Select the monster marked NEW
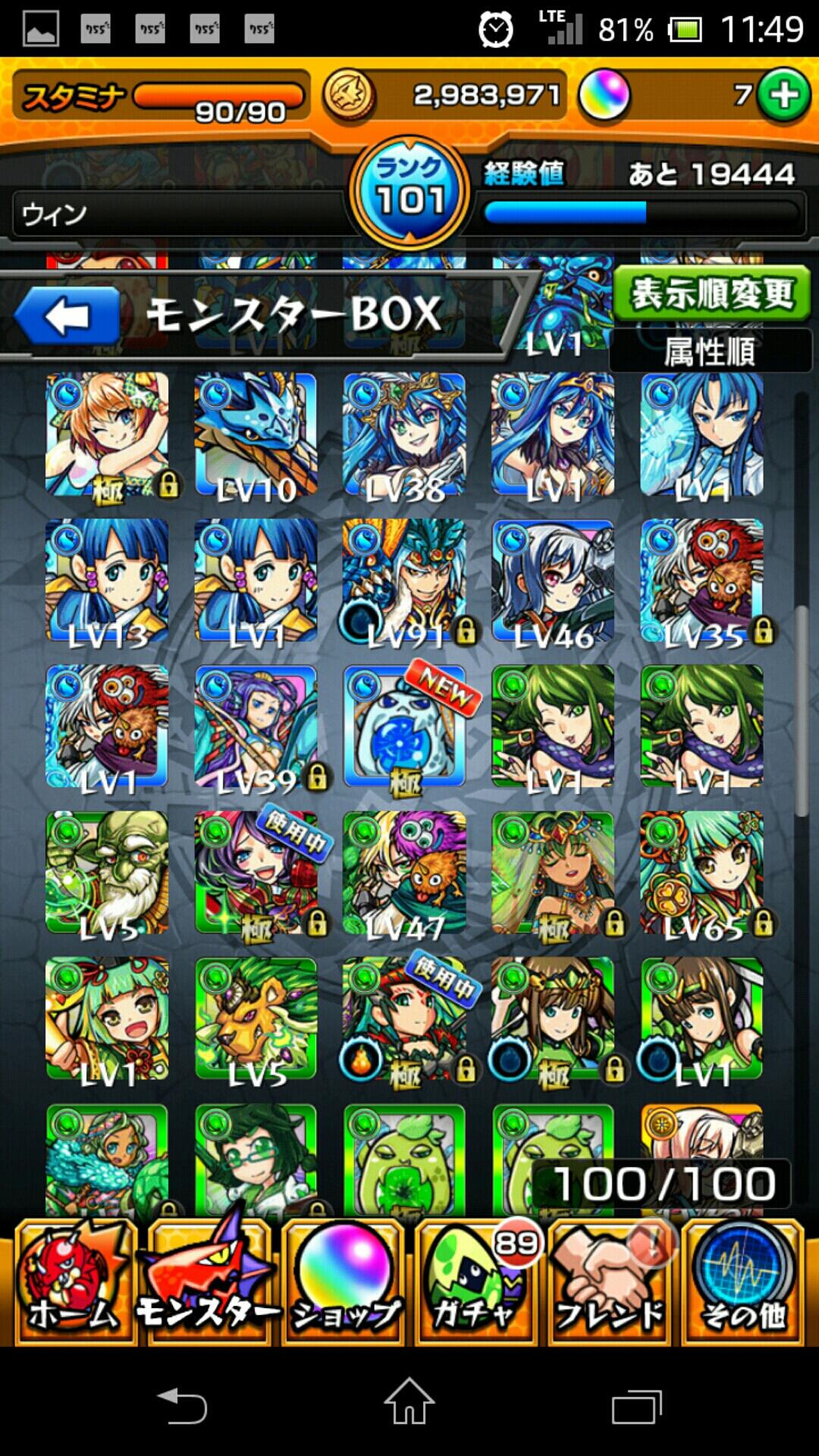The height and width of the screenshot is (1456, 819). pyautogui.click(x=405, y=728)
